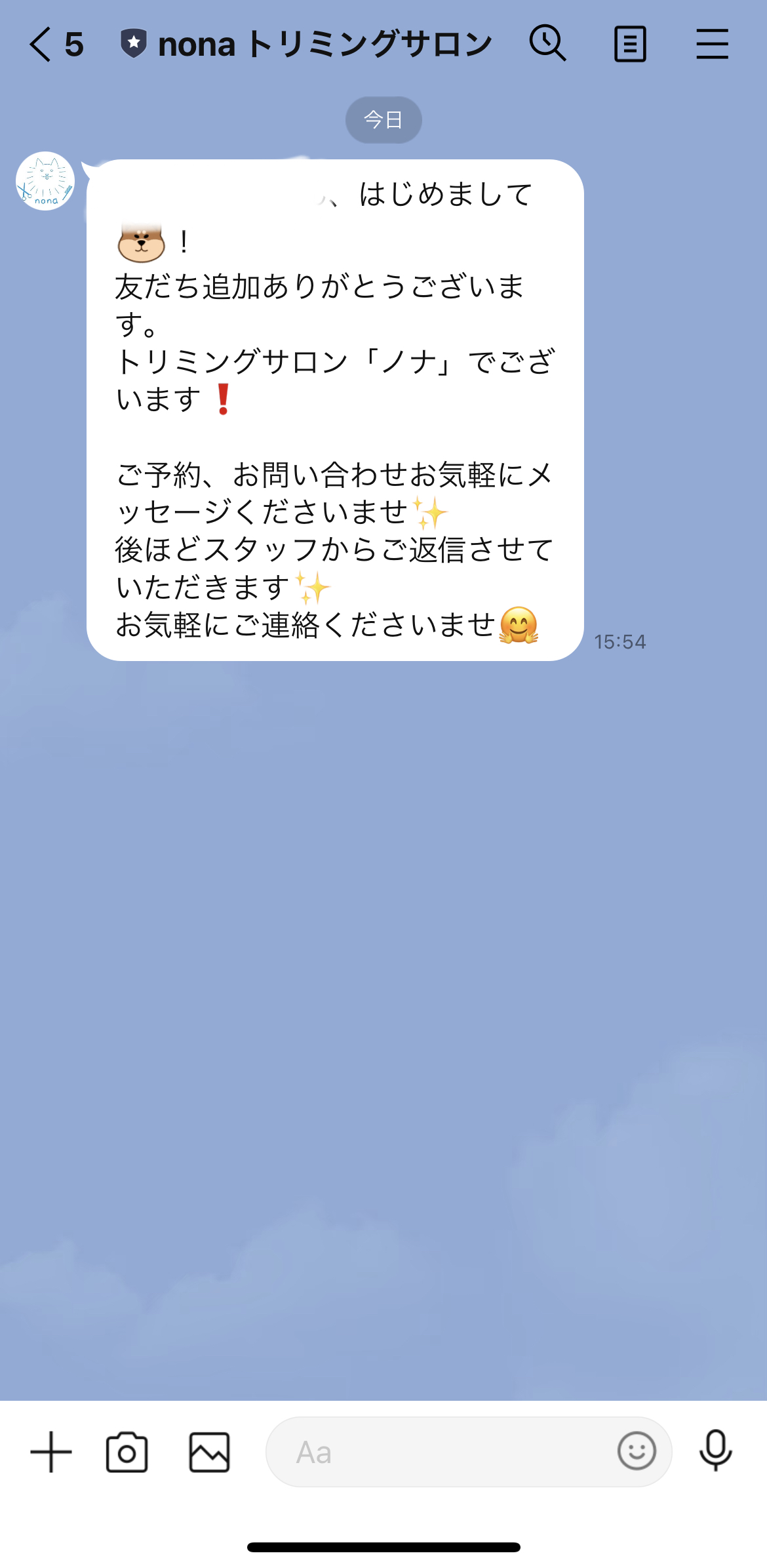The width and height of the screenshot is (767, 1568).
Task: Go back to the chat list
Action: click(x=39, y=43)
